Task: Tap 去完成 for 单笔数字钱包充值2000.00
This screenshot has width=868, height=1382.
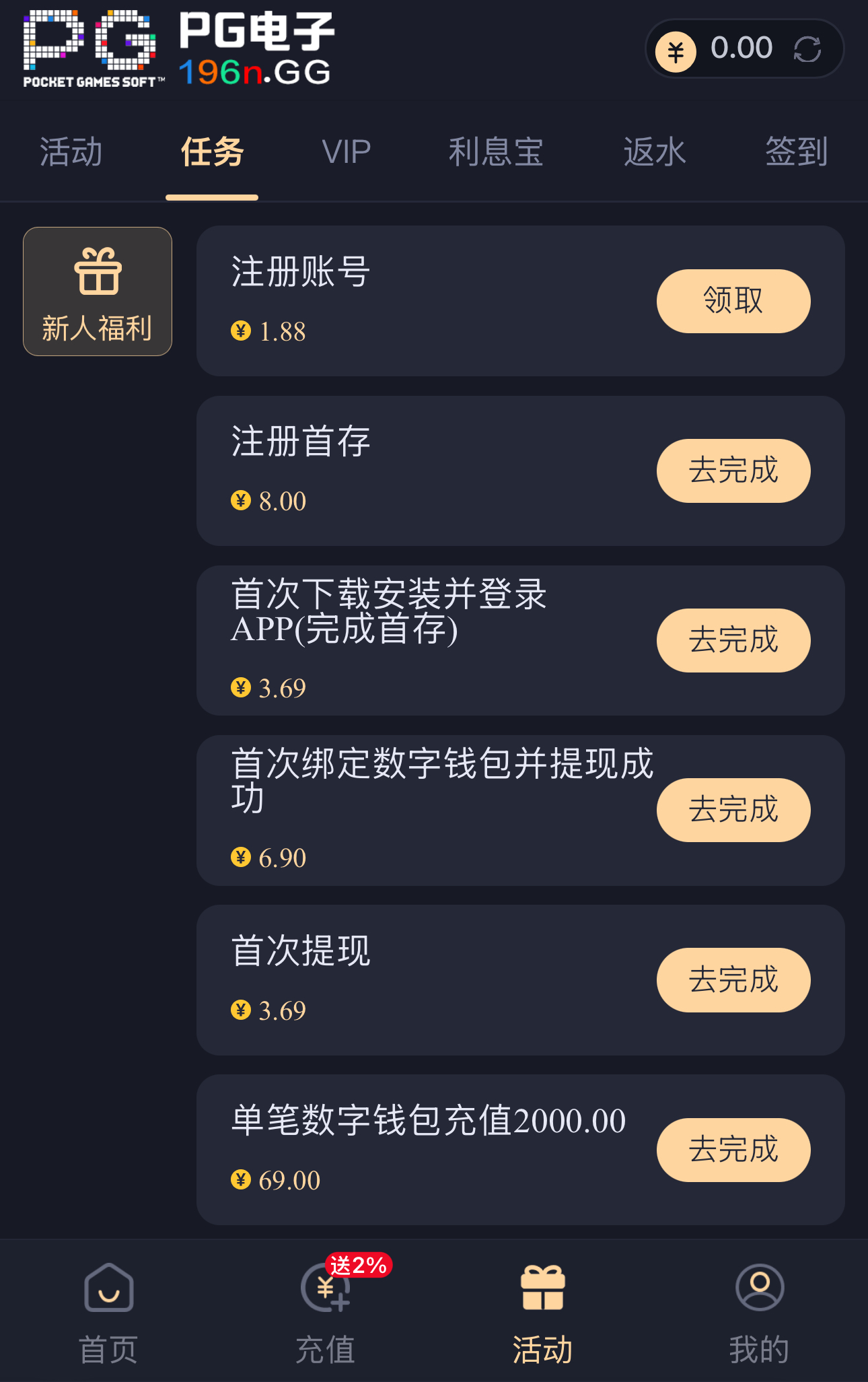Action: pos(733,1150)
